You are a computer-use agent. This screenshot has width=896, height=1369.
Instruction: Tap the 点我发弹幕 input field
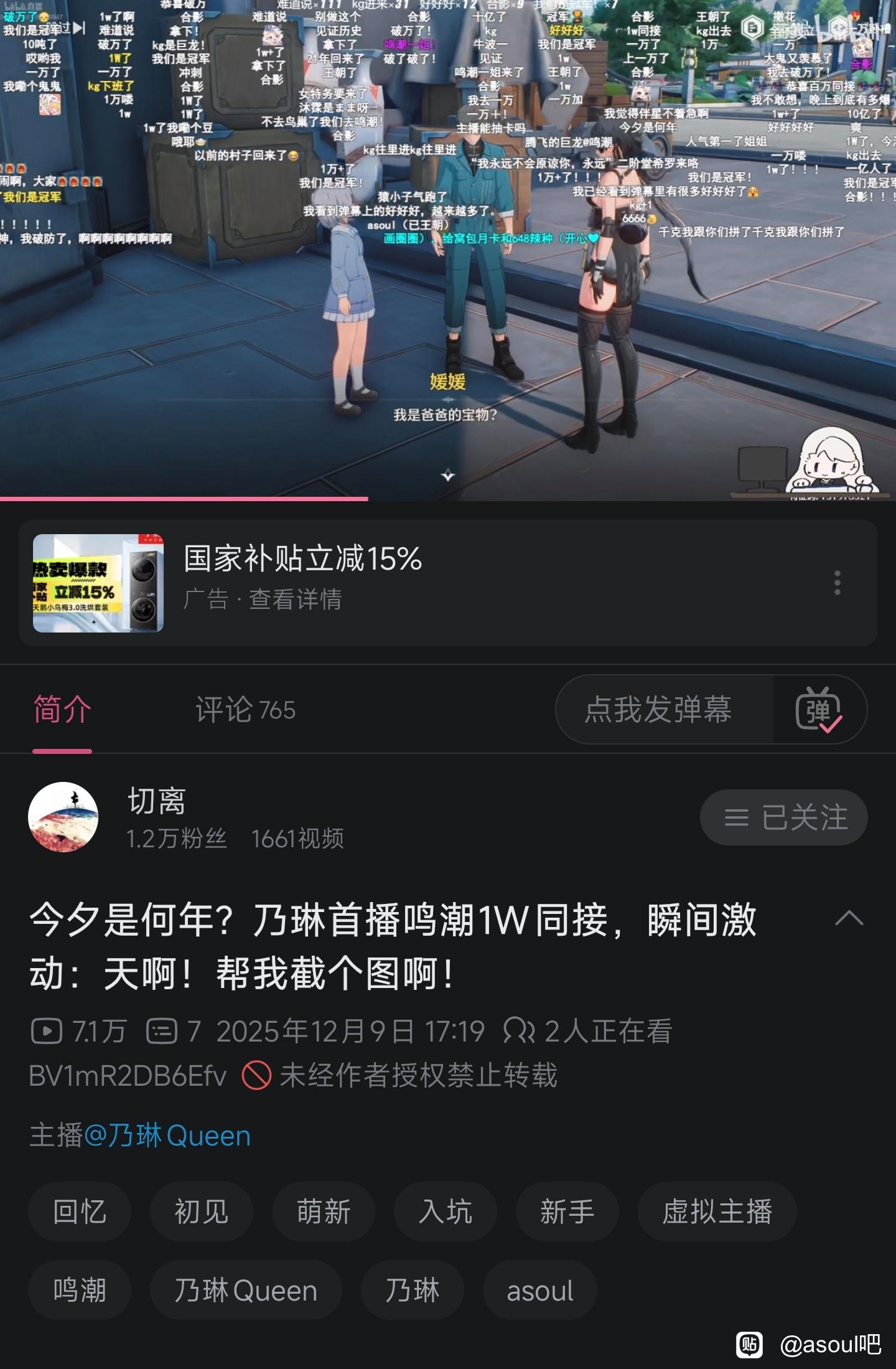pos(660,710)
